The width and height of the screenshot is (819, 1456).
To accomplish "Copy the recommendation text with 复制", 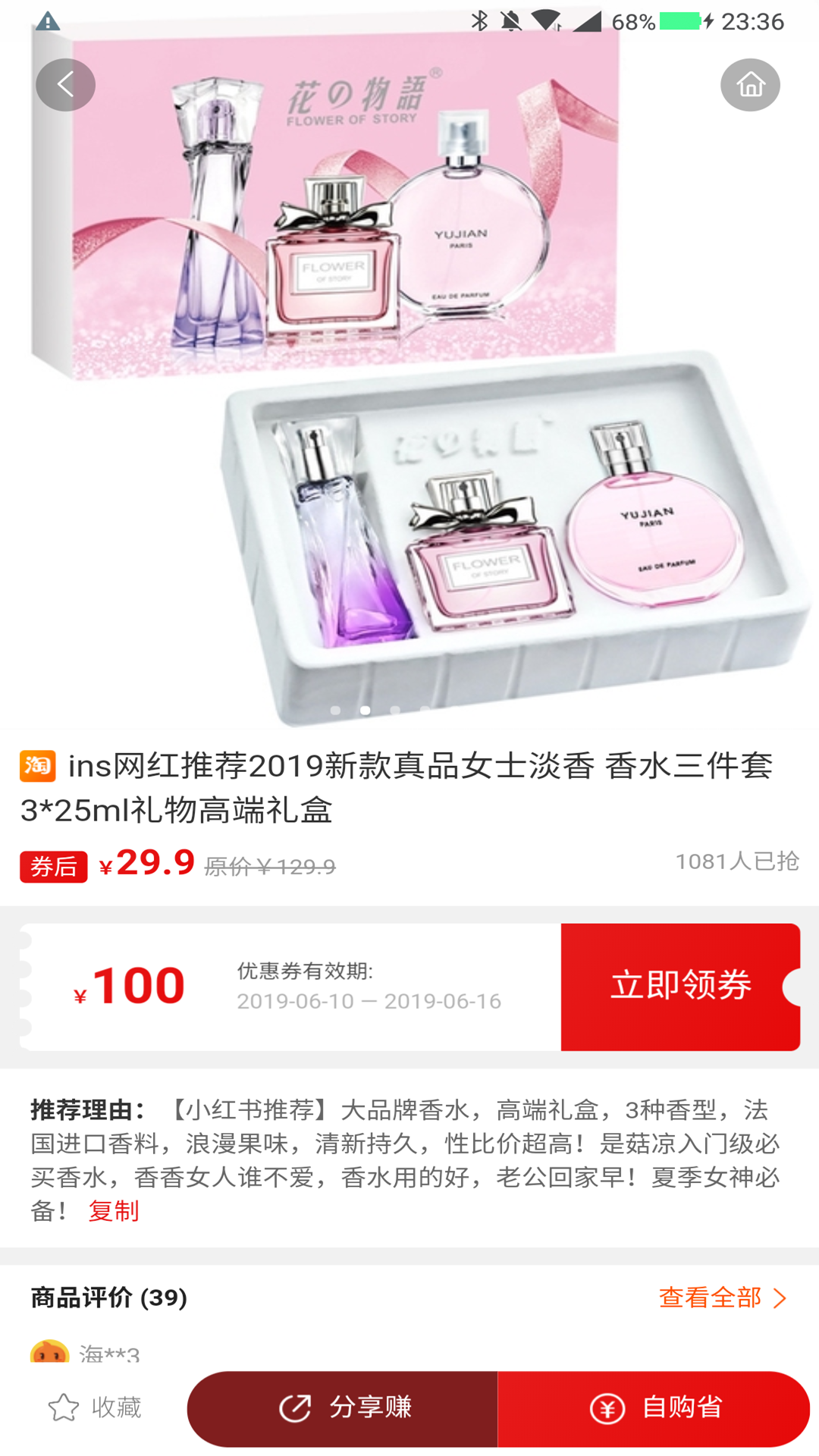I will click(114, 1210).
